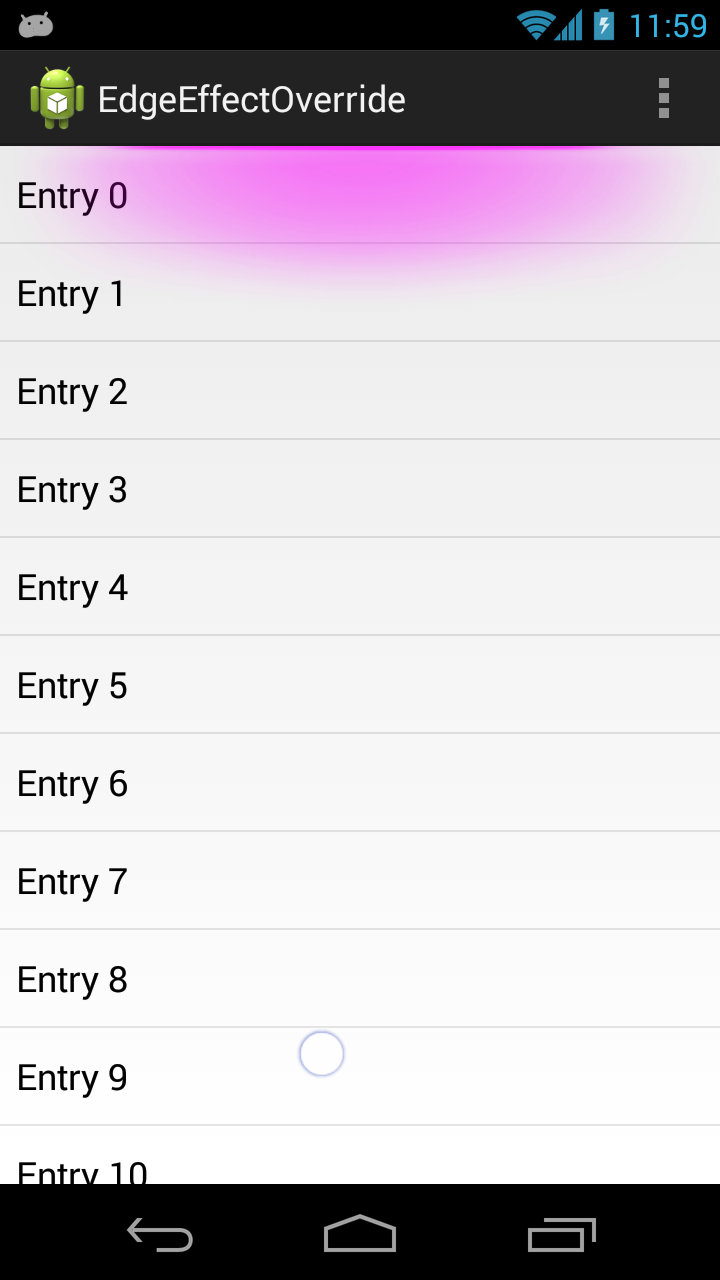The image size is (720, 1280).
Task: Tap the EdgeEffectOverride title text
Action: 250,98
